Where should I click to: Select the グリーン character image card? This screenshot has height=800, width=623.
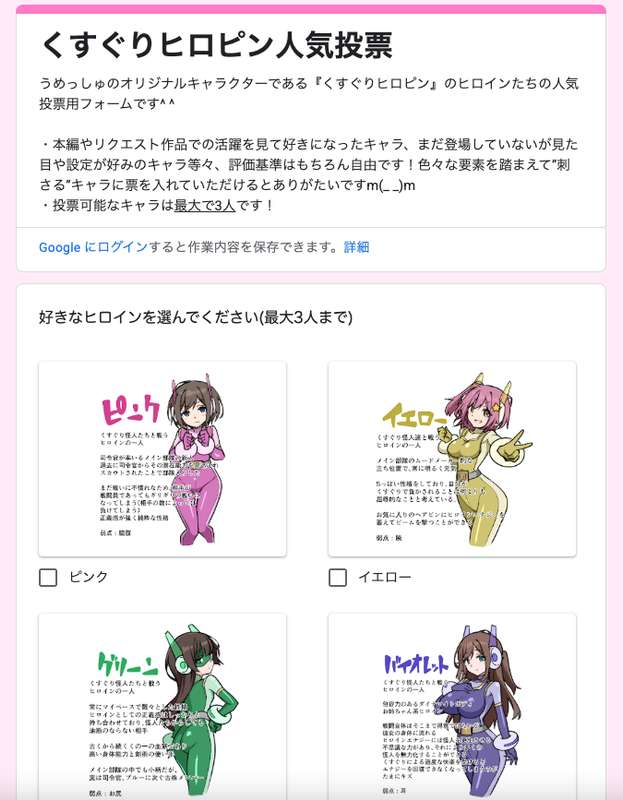click(x=162, y=705)
